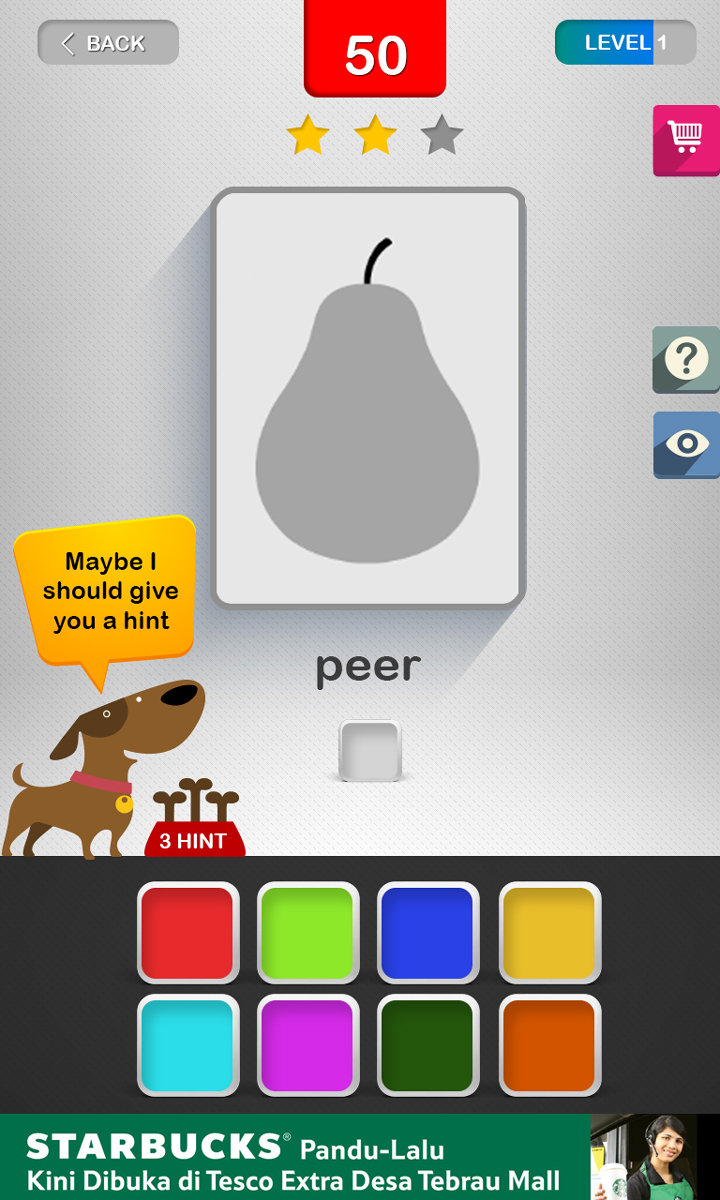Open the question mark help button
The image size is (720, 1200).
686,359
